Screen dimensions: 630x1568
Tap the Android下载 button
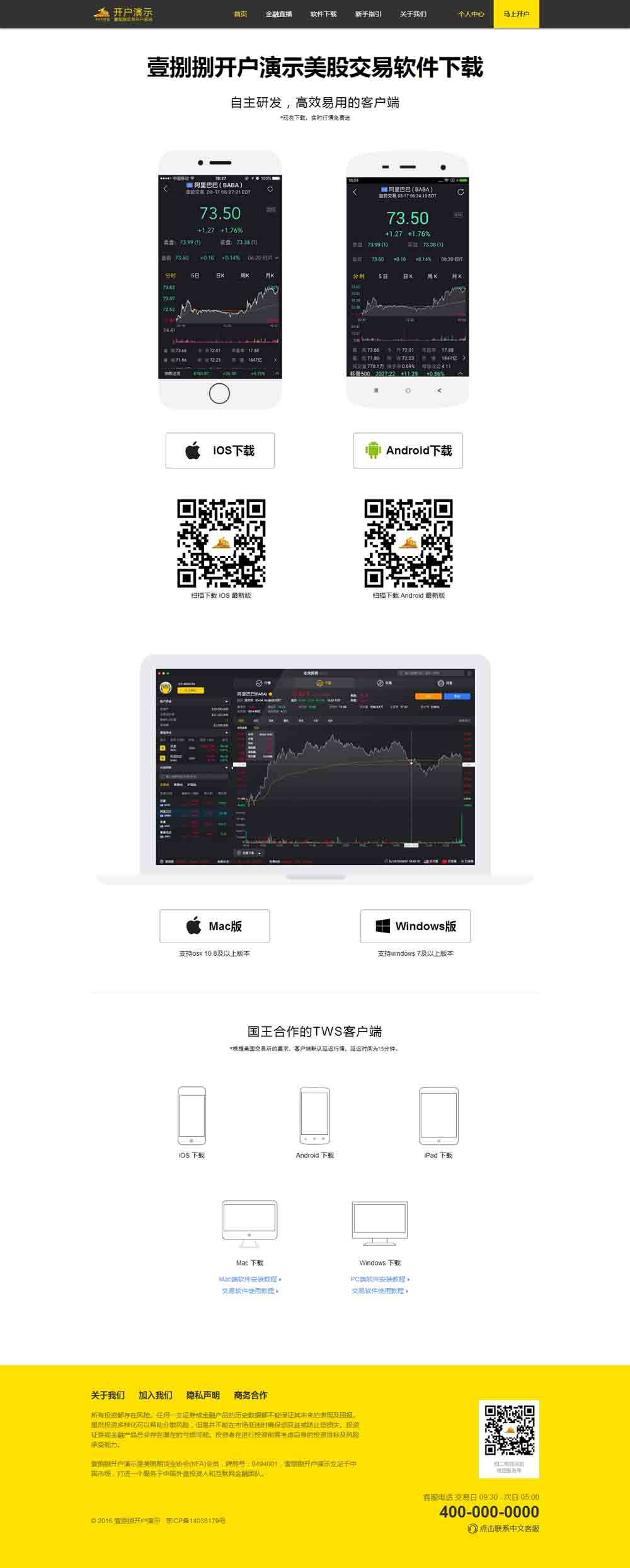pos(408,450)
